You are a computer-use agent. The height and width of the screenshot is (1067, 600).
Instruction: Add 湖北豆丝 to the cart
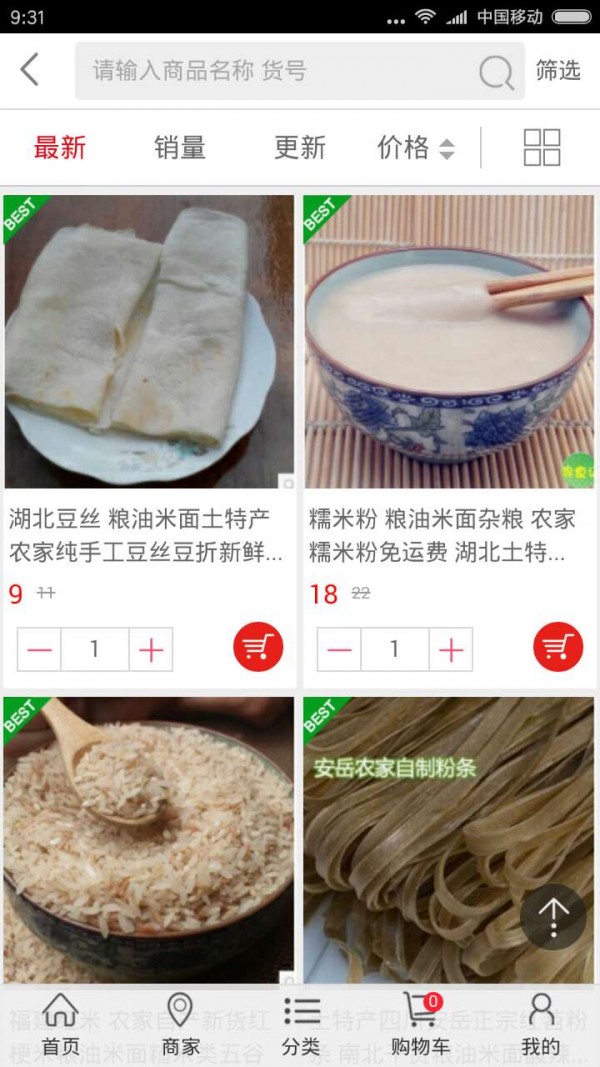click(258, 647)
